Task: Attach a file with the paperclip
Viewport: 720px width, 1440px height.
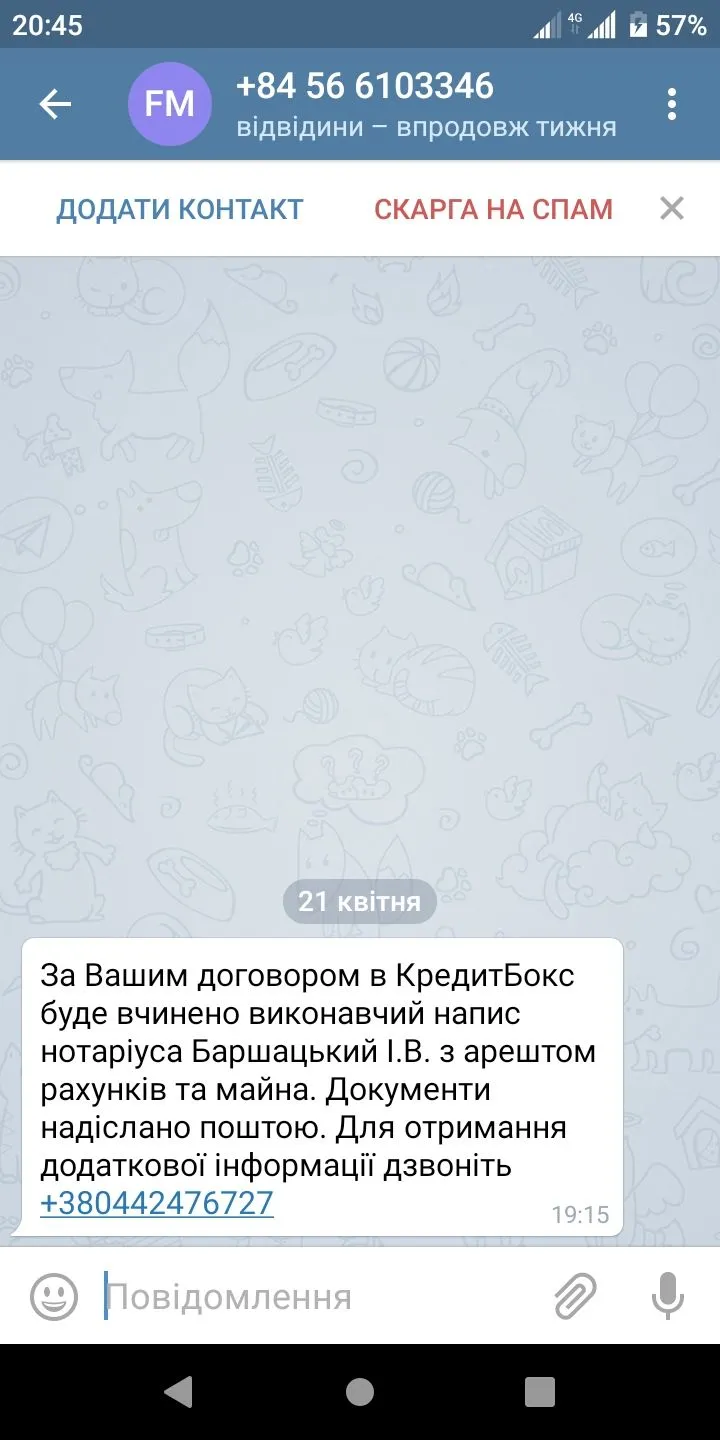Action: click(x=576, y=1297)
